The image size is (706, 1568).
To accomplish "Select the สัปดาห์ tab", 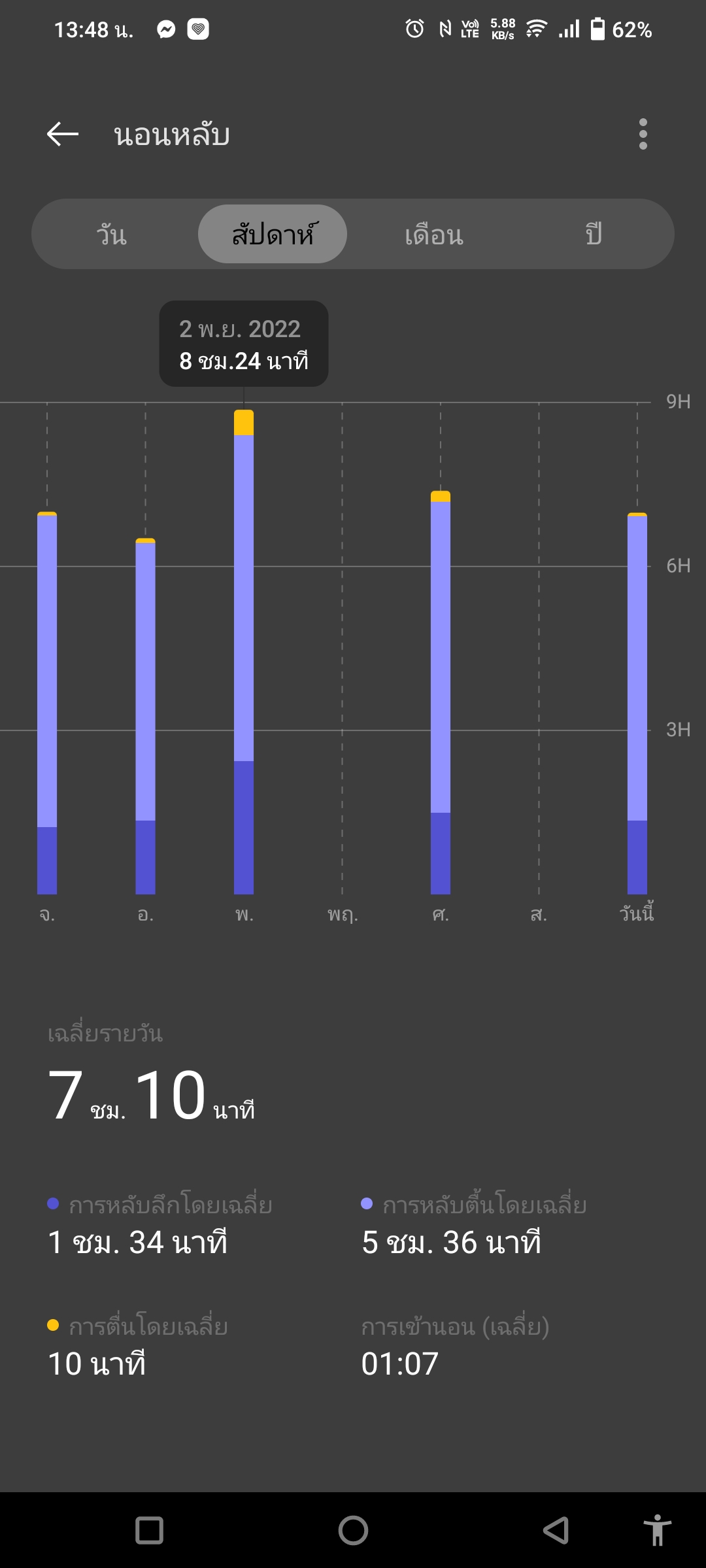I will tap(273, 235).
